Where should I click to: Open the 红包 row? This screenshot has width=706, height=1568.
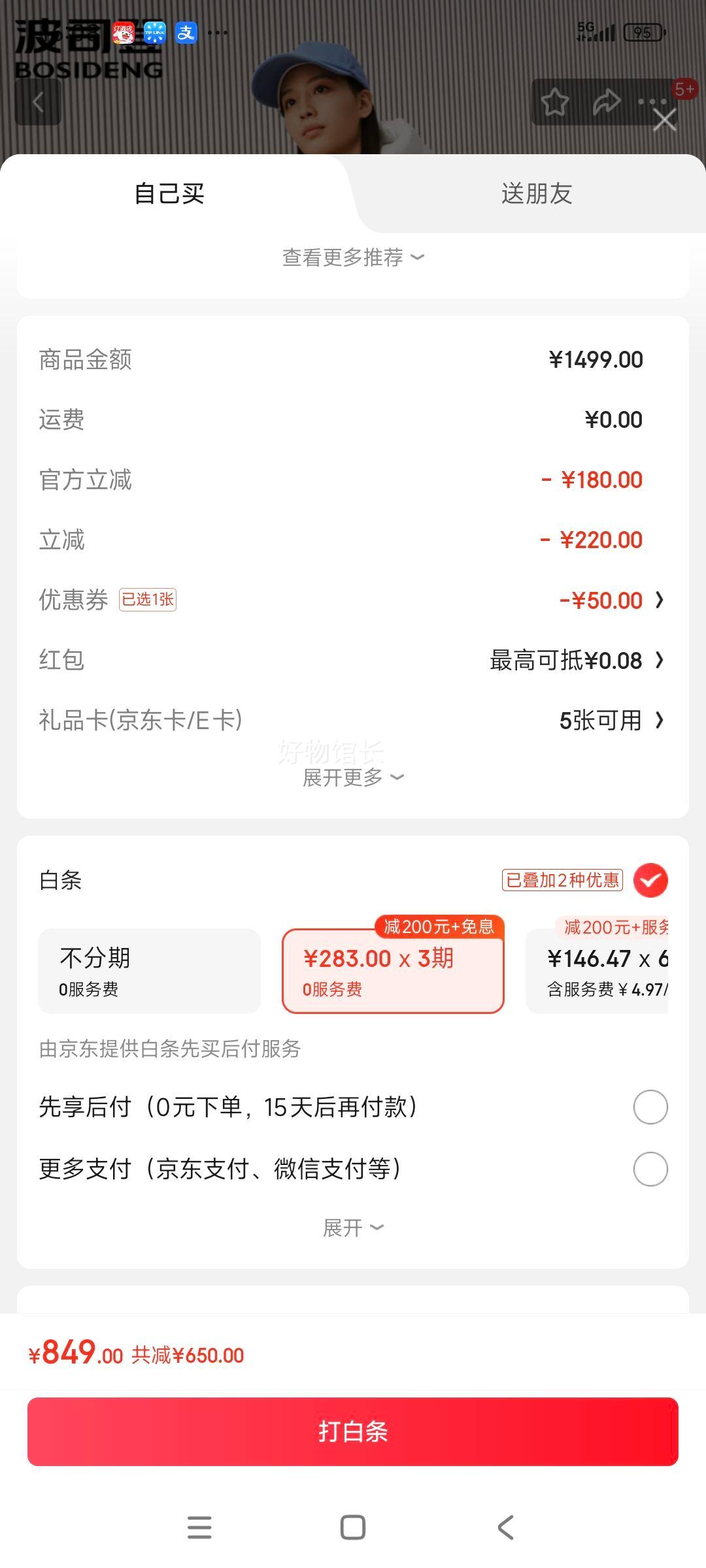(353, 660)
